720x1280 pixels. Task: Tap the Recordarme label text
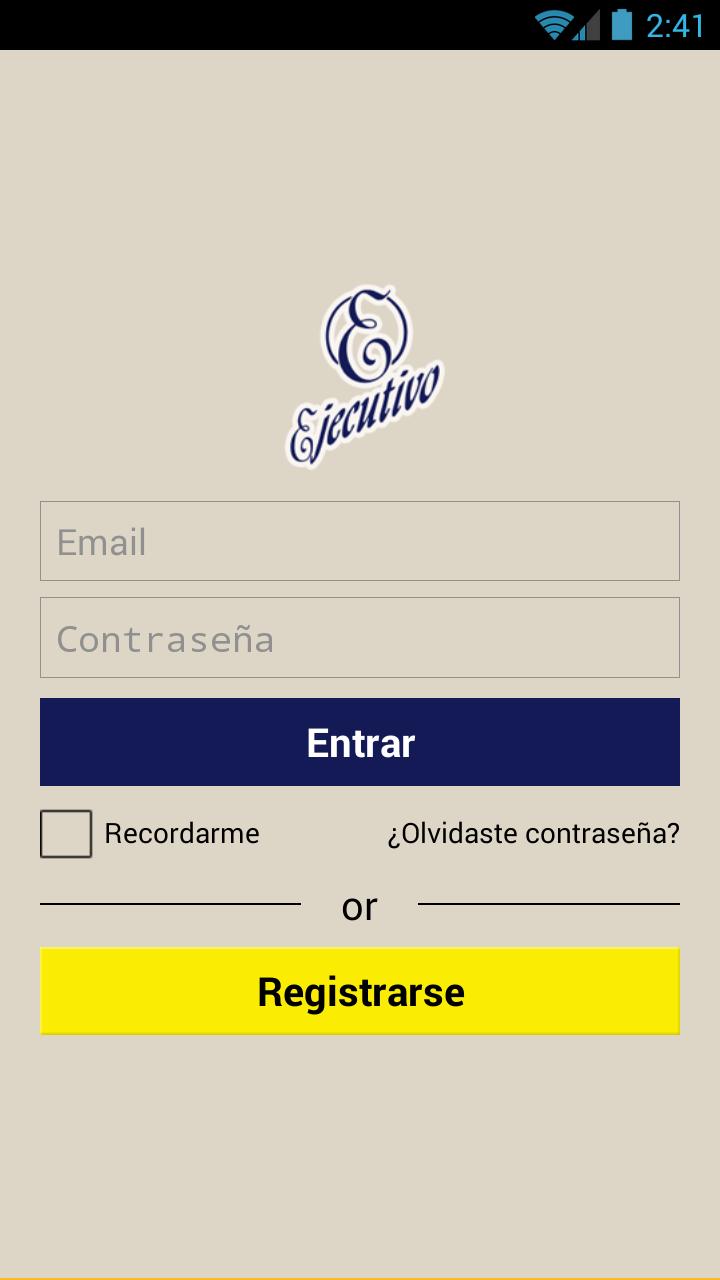181,833
